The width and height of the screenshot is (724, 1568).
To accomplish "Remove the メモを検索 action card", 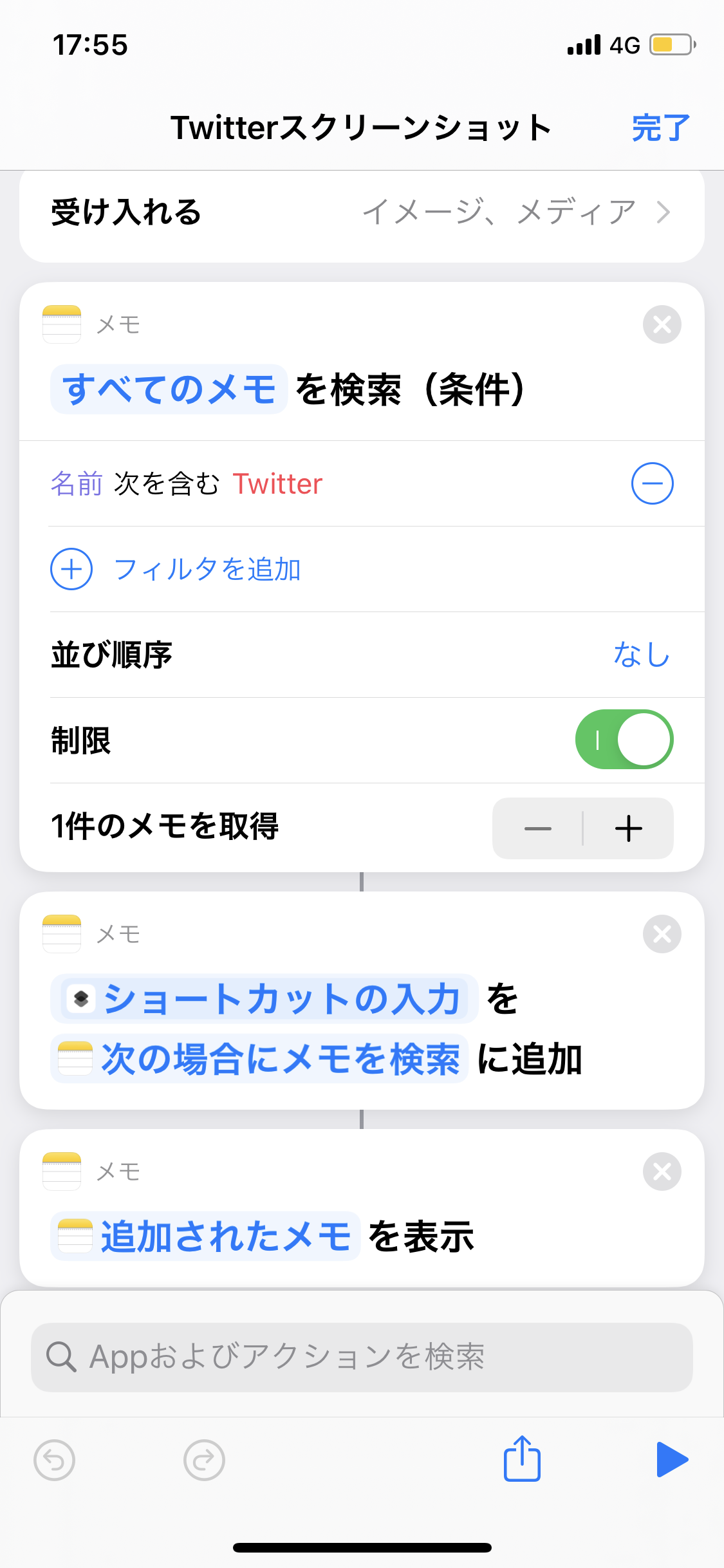I will tap(662, 324).
